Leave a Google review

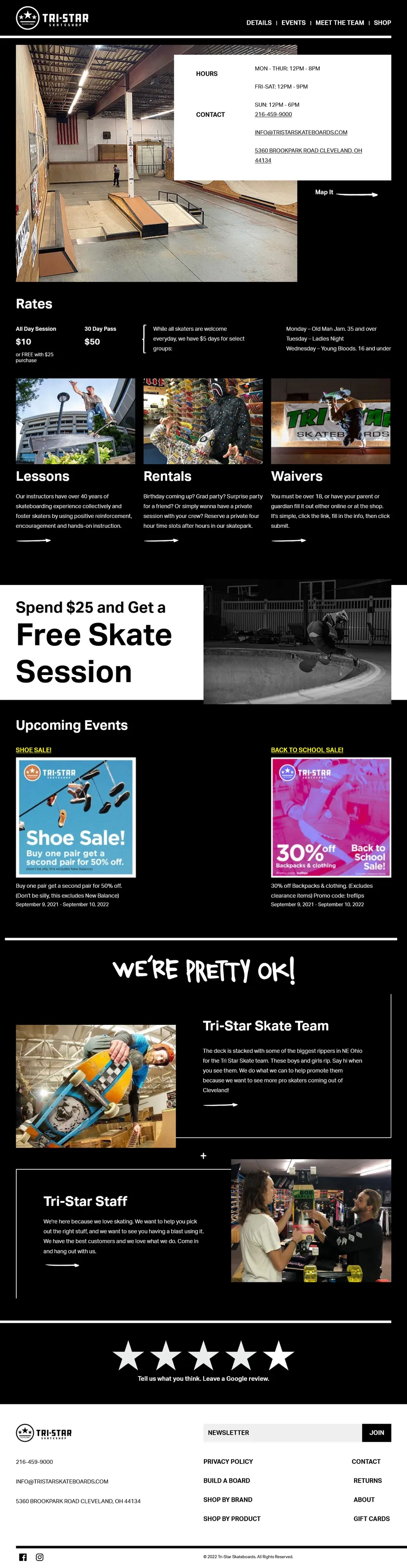(x=203, y=1378)
